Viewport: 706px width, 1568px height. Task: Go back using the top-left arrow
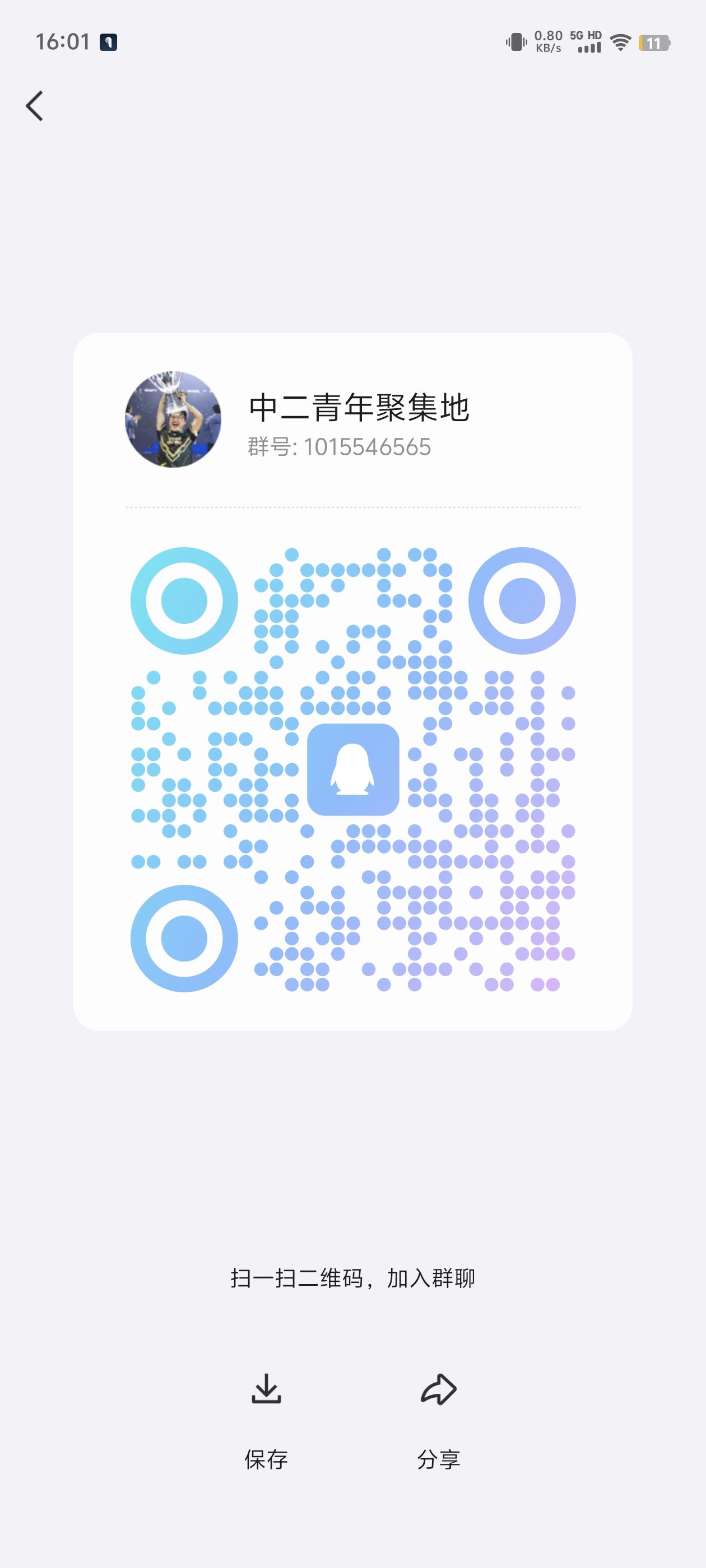pos(35,106)
